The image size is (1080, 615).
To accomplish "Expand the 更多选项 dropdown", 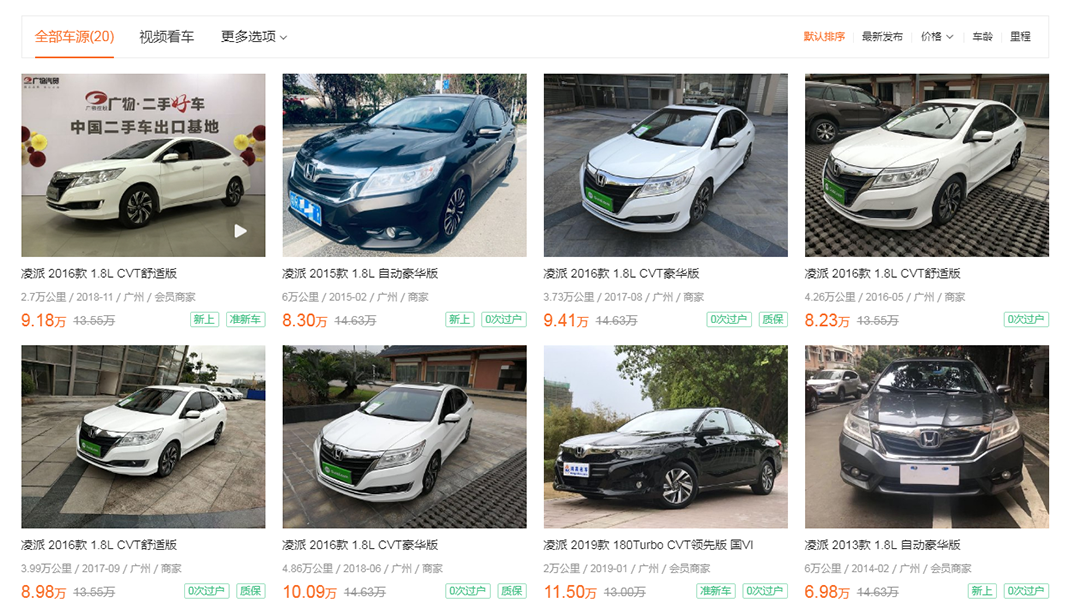I will pos(253,37).
